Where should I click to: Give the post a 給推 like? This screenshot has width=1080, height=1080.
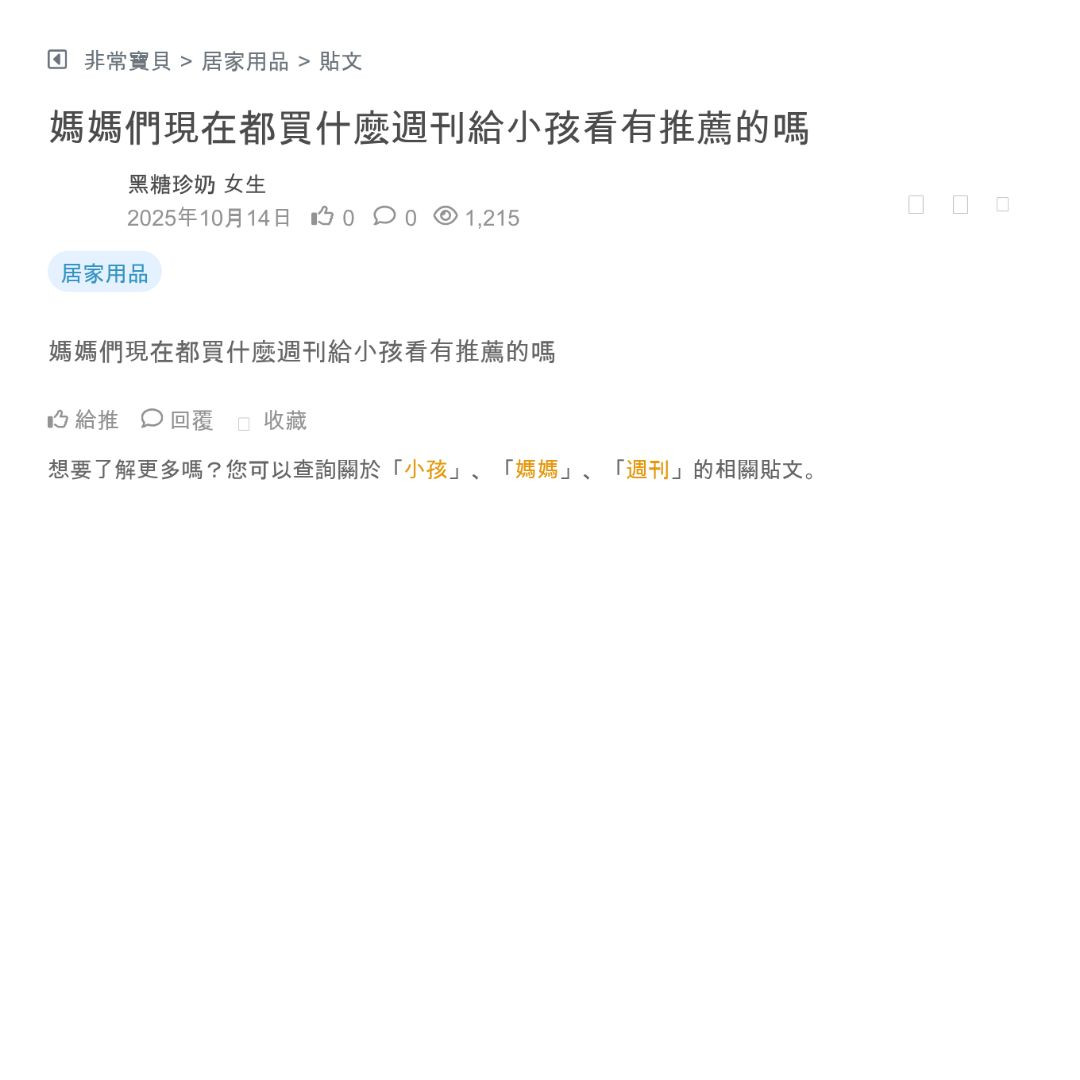pos(83,420)
